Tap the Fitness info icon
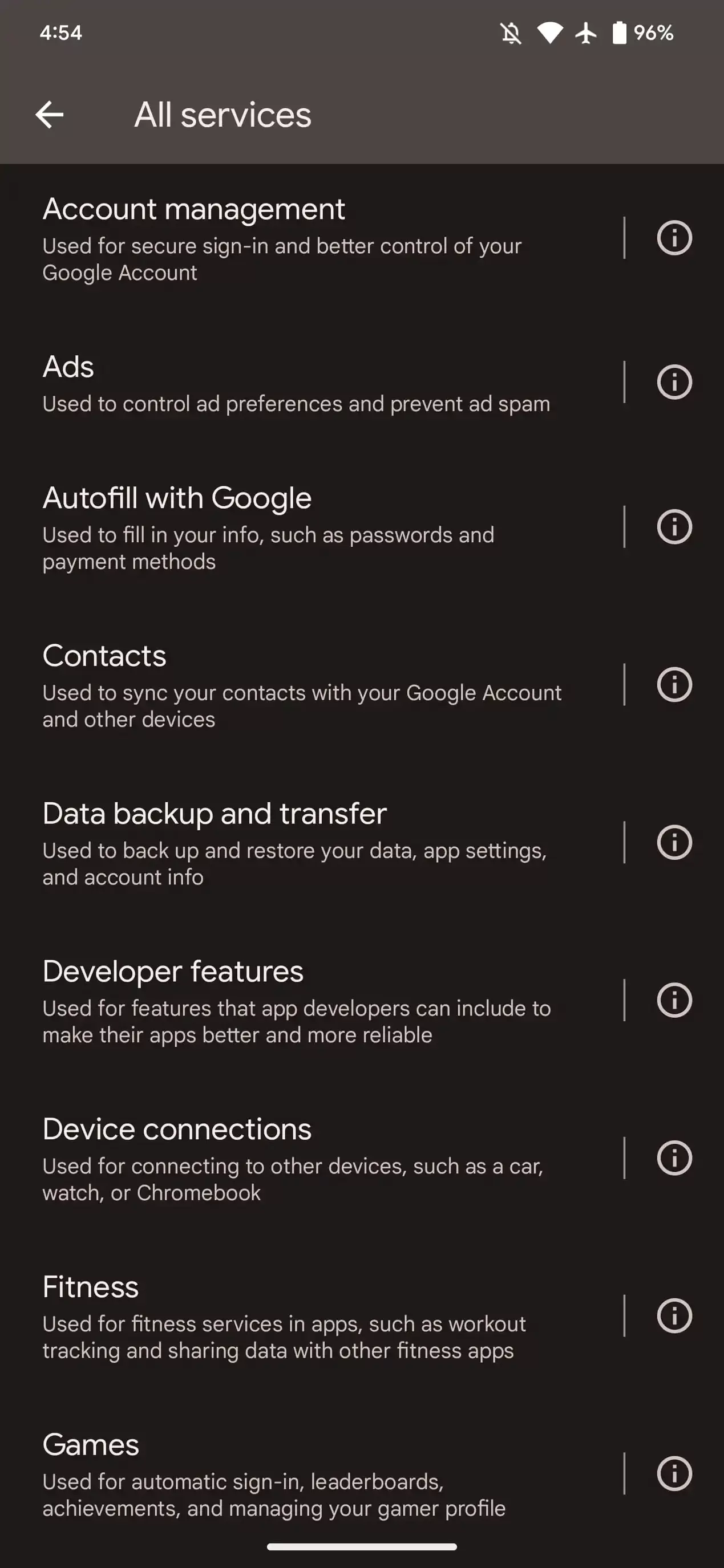This screenshot has width=724, height=1568. pyautogui.click(x=674, y=1316)
